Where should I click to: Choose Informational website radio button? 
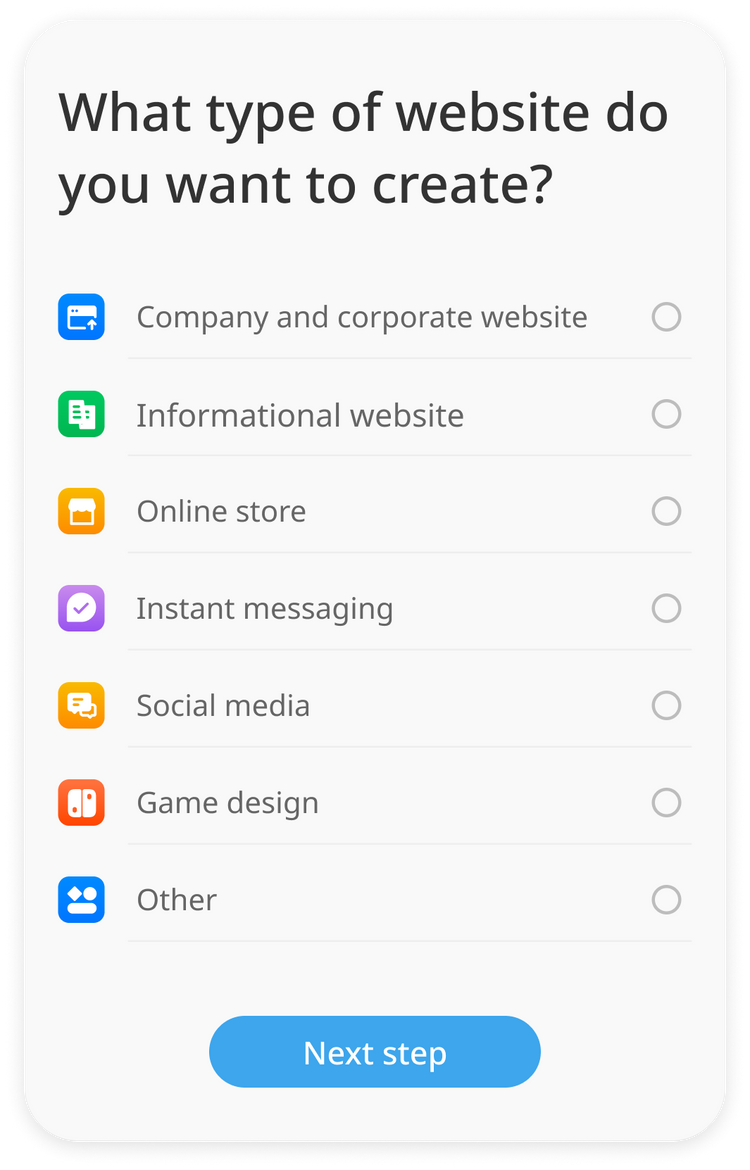coord(666,414)
